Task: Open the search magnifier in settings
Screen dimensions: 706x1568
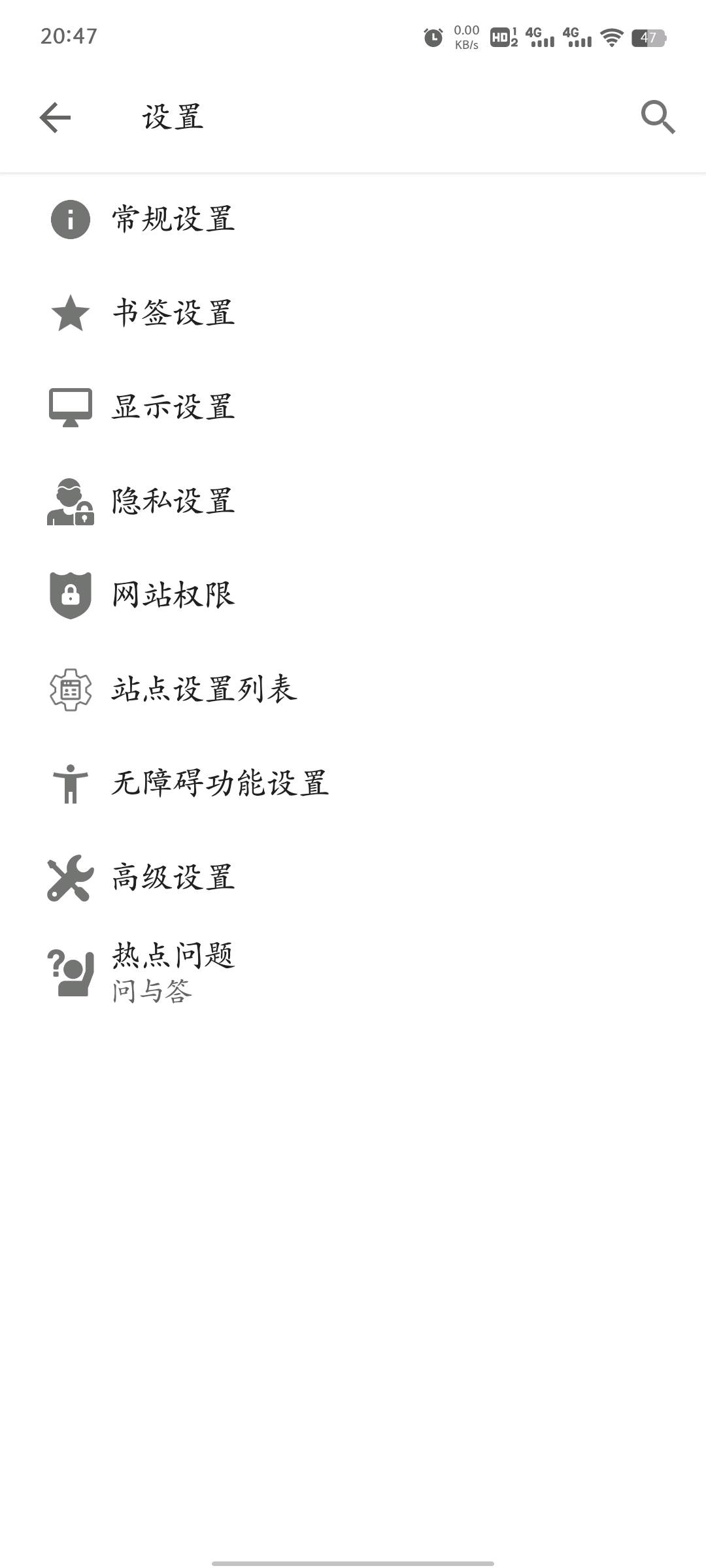Action: tap(658, 118)
